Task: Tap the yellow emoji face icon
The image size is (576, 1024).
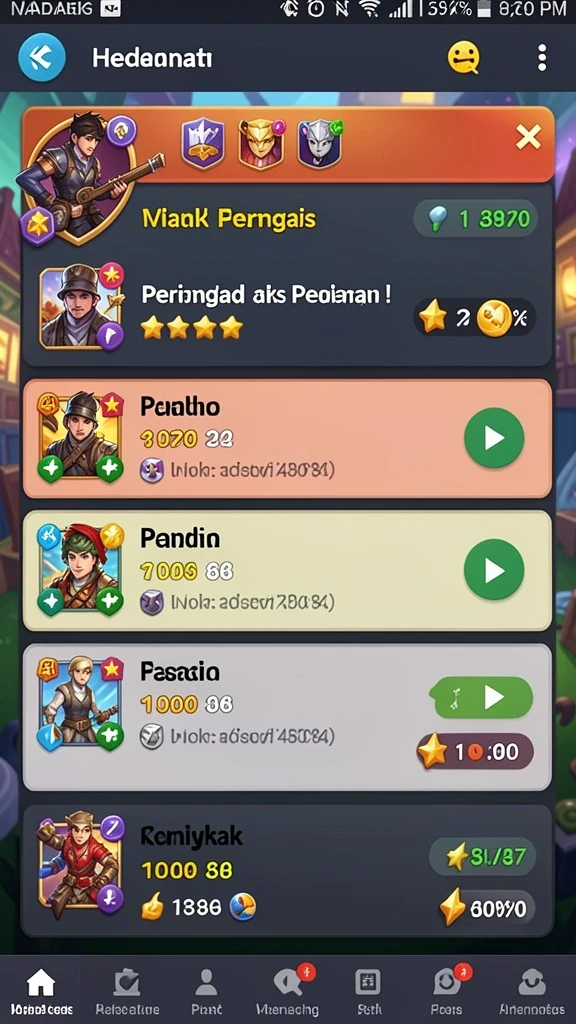Action: (464, 58)
